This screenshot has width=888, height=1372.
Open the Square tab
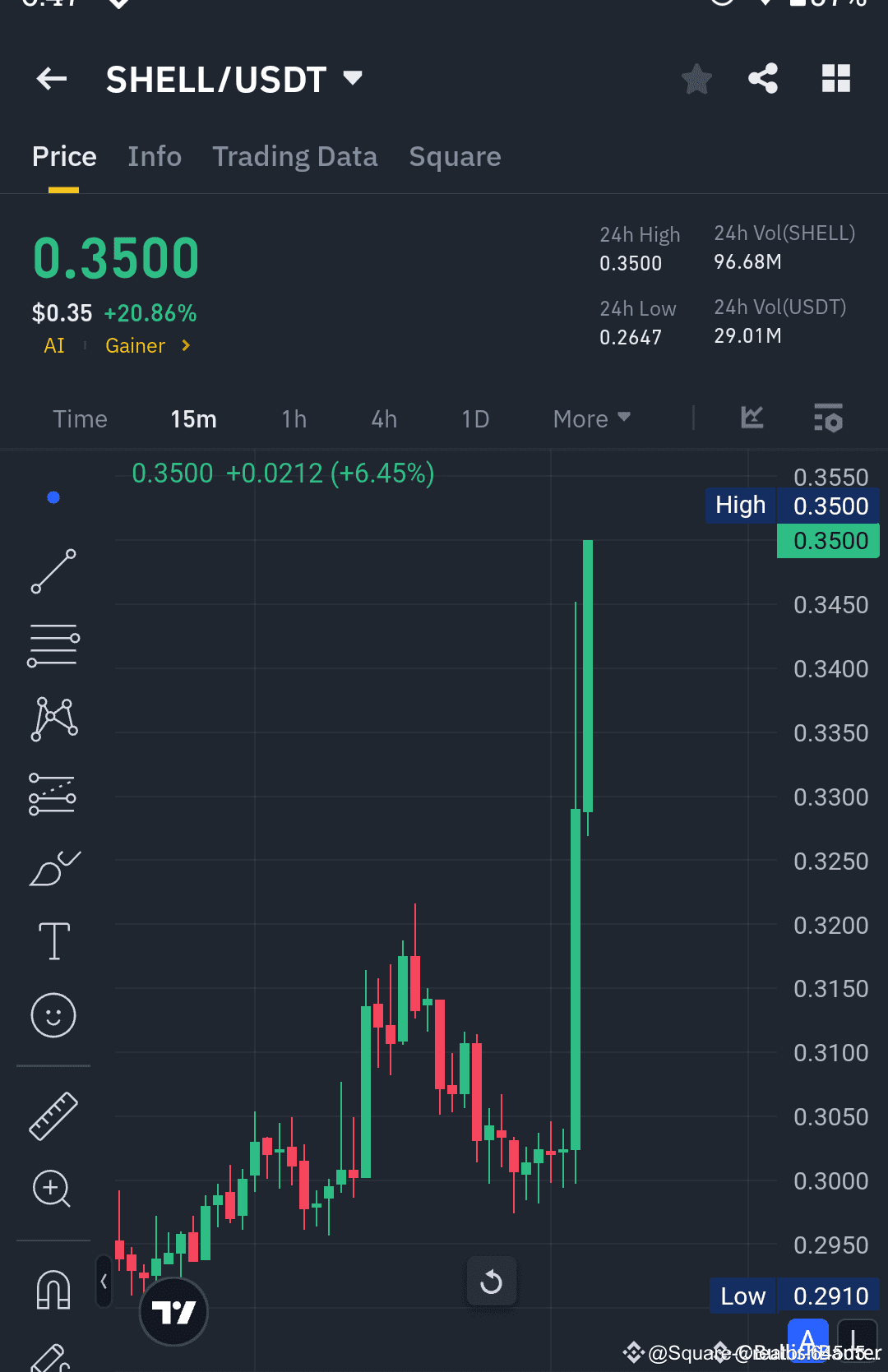(455, 156)
